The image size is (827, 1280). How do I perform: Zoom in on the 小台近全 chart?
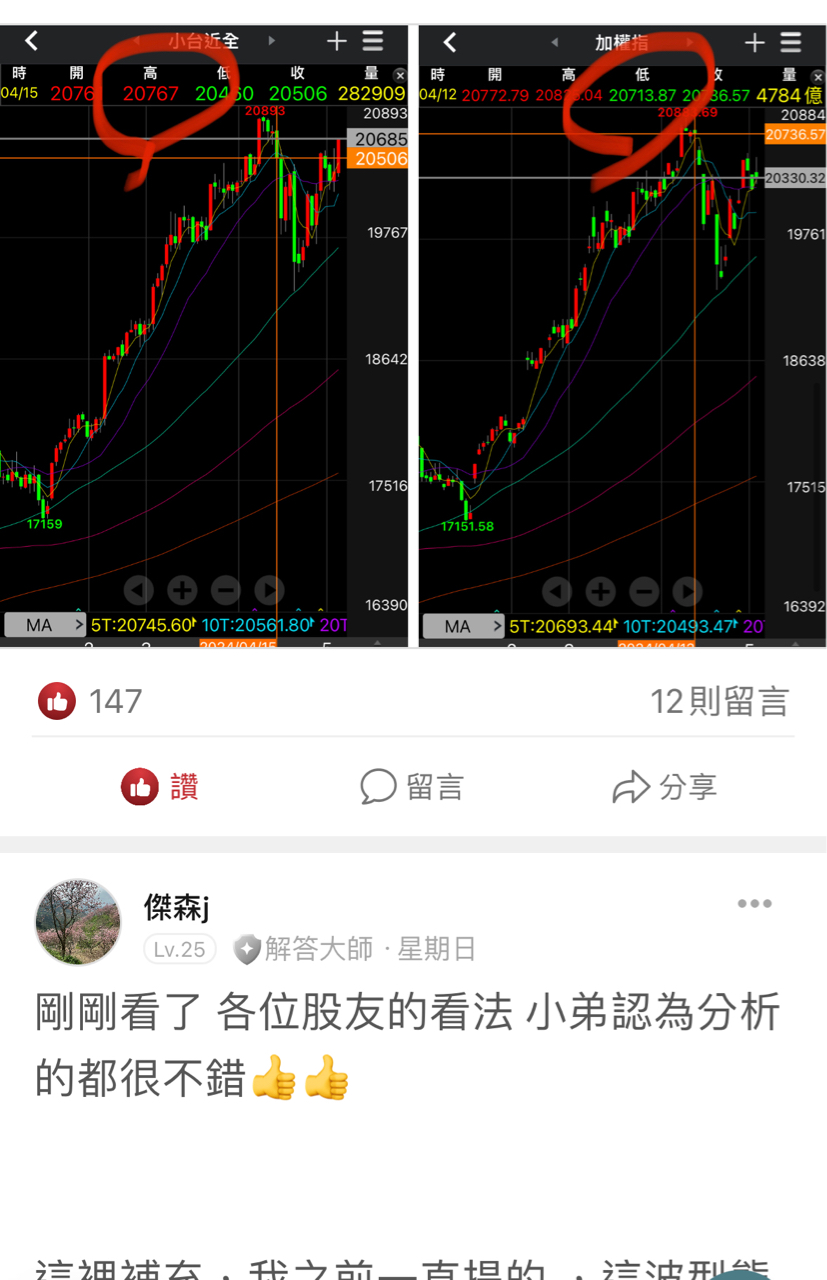tap(182, 591)
